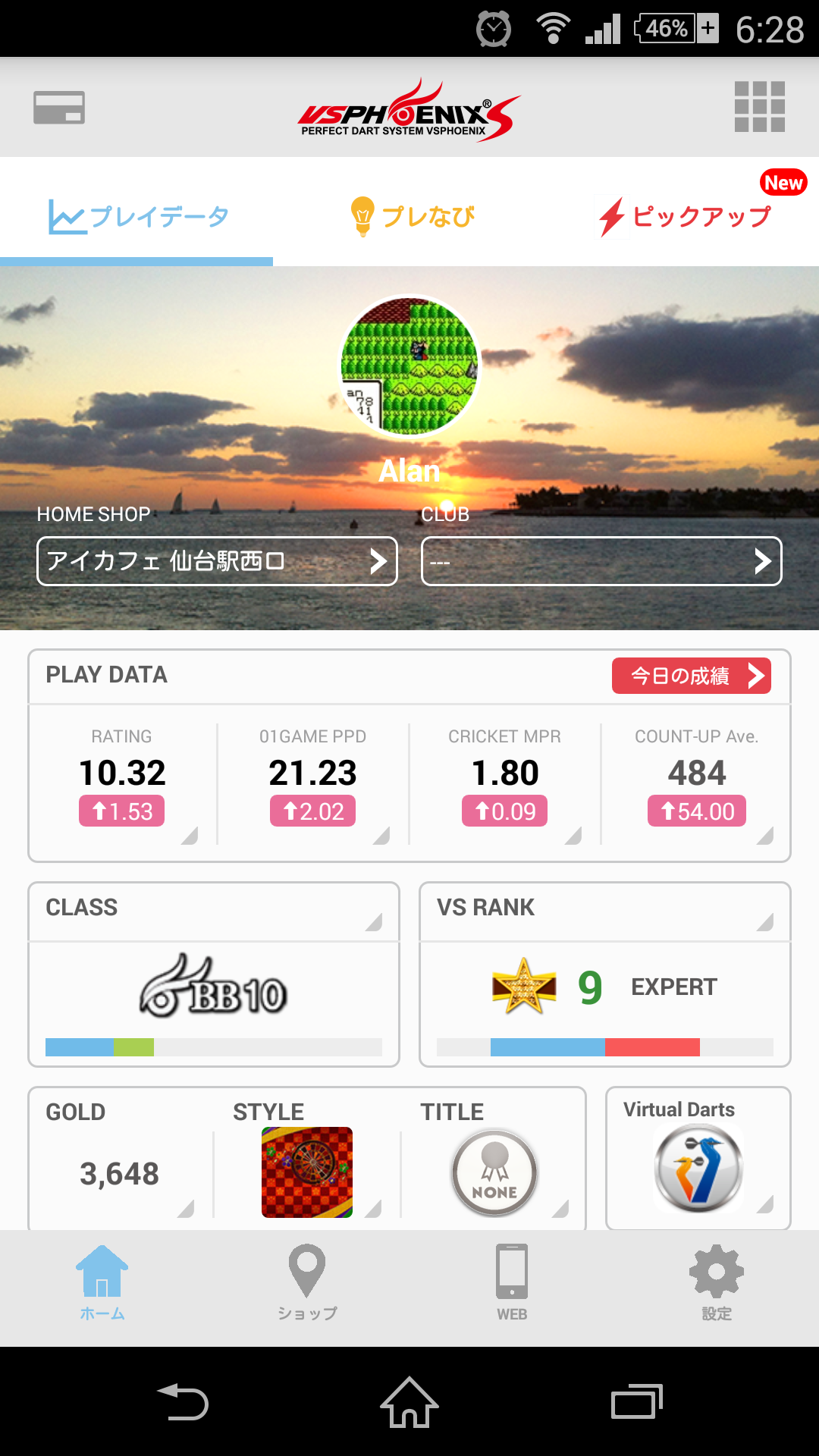
Task: Open home shop アイカフェ 仙台駅西口
Action: [217, 561]
